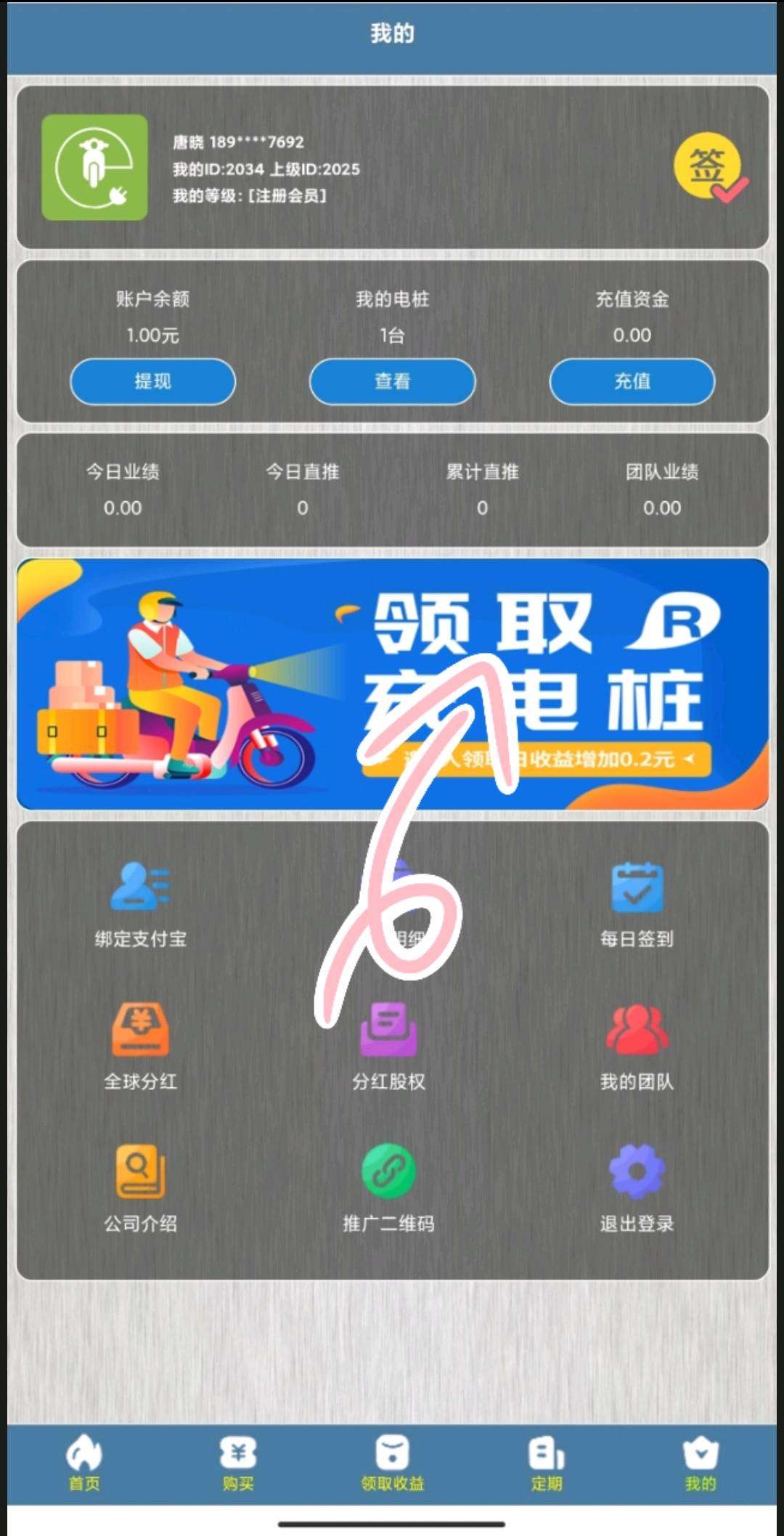The width and height of the screenshot is (784, 1536).
Task: Tap the yellow 签 sign-in badge
Action: tap(708, 166)
